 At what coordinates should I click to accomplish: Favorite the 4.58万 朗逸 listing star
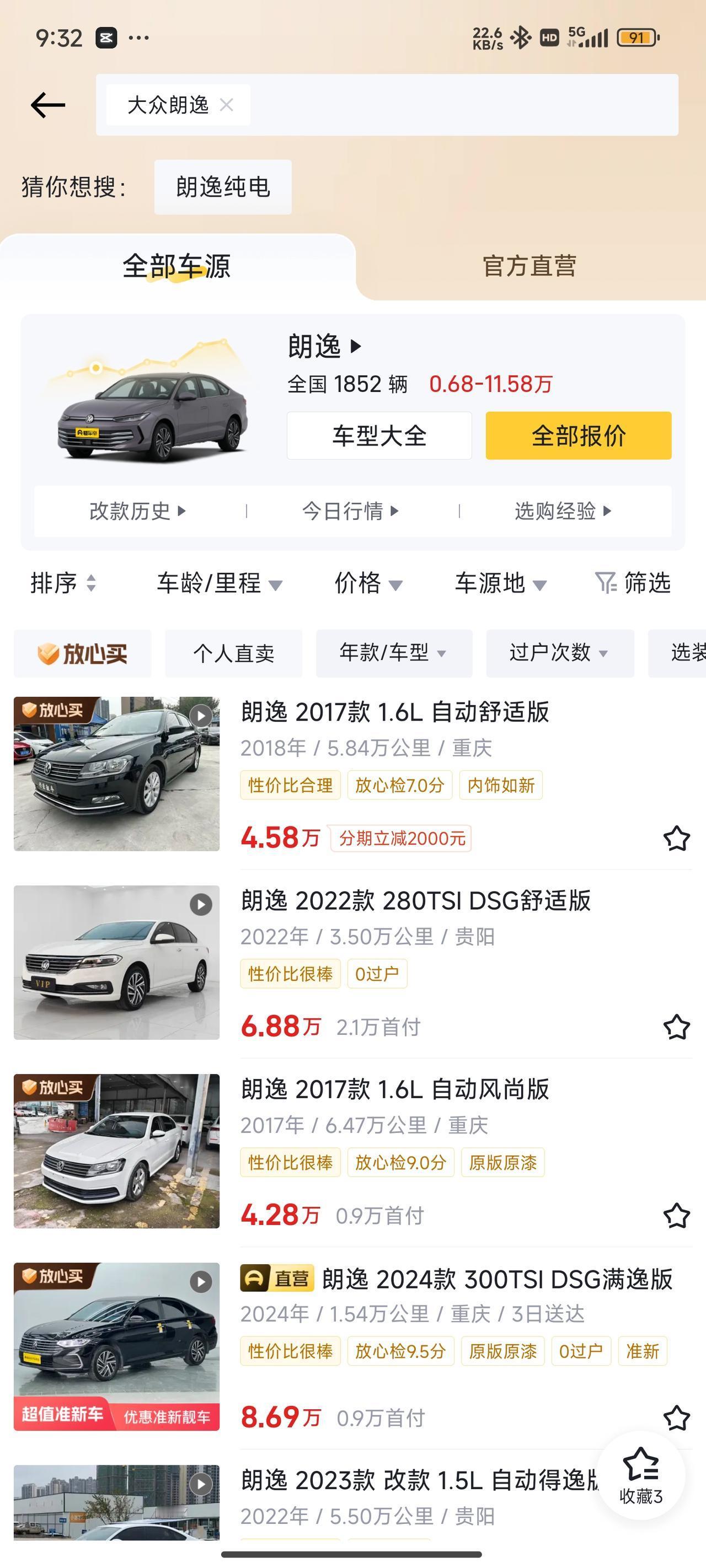pyautogui.click(x=676, y=839)
